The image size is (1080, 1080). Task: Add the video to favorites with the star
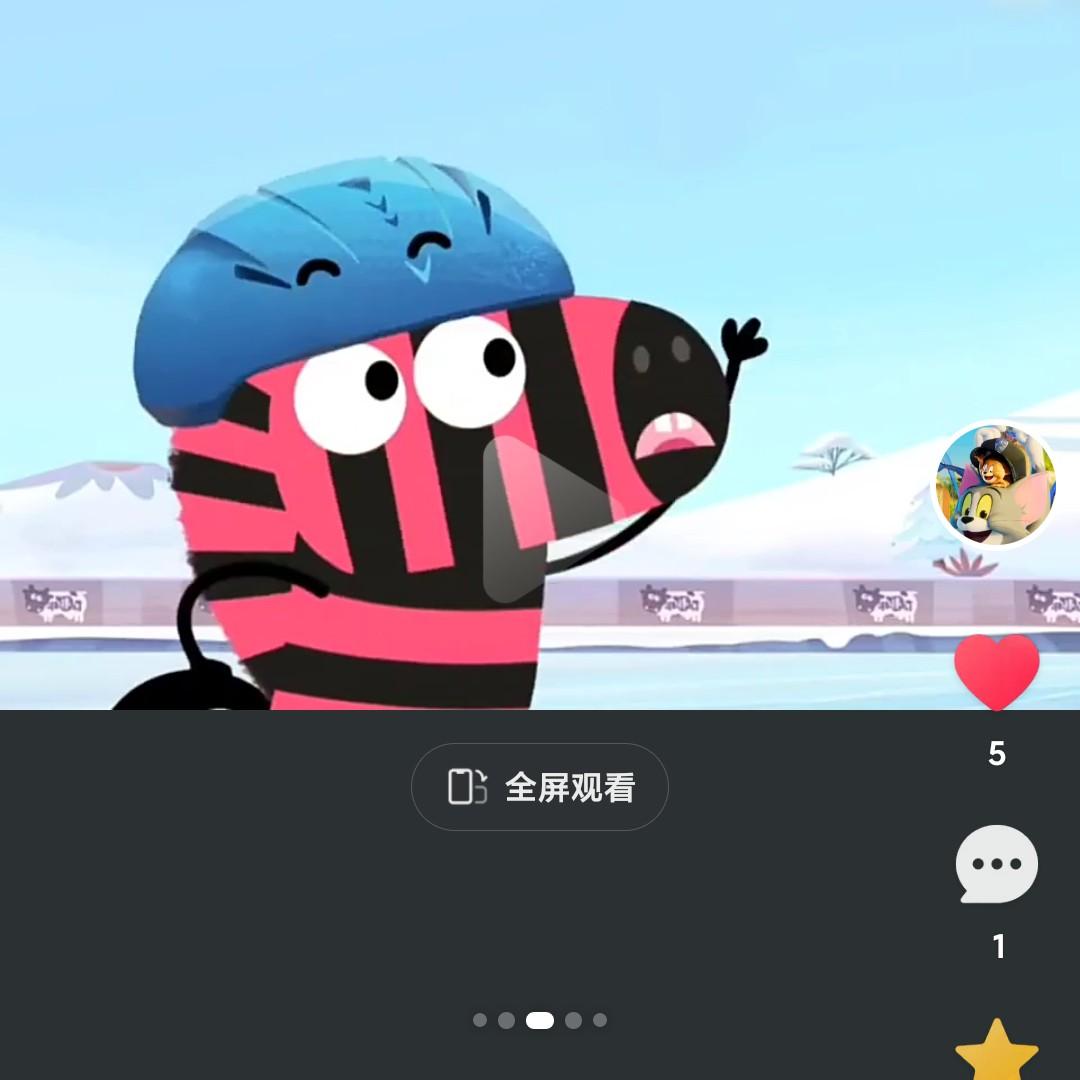[997, 1050]
